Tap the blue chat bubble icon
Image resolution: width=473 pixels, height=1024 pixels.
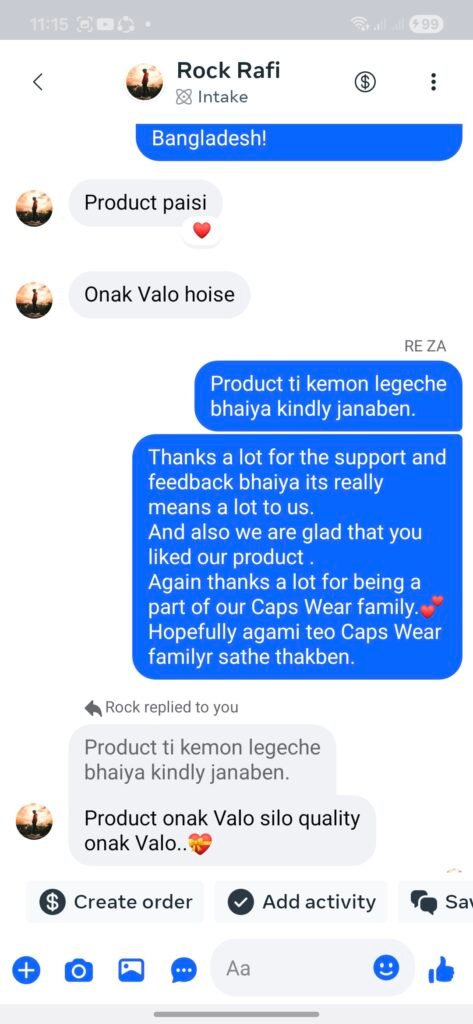click(184, 970)
